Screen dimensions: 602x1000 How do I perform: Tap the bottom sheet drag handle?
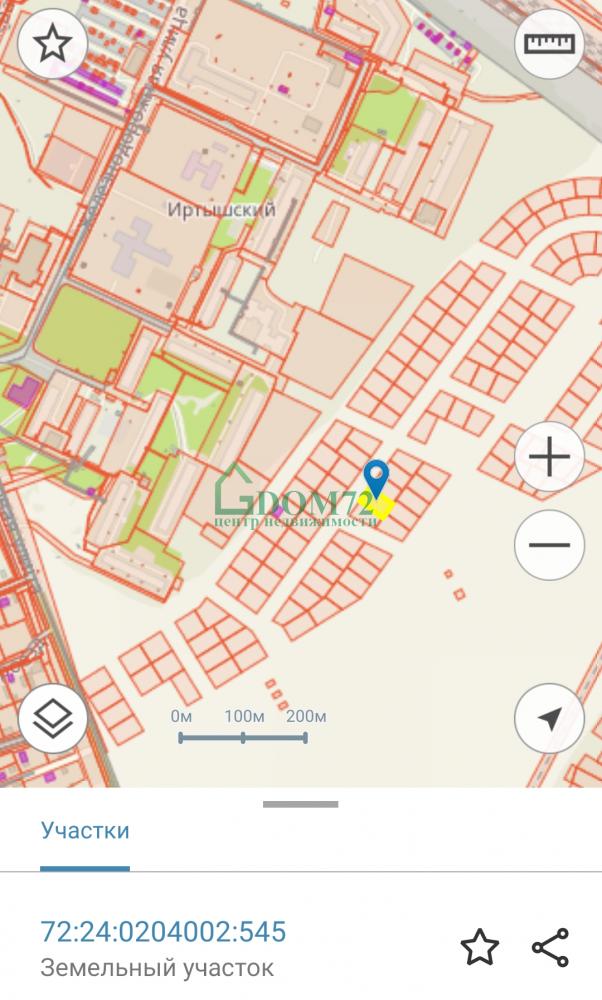(x=300, y=804)
